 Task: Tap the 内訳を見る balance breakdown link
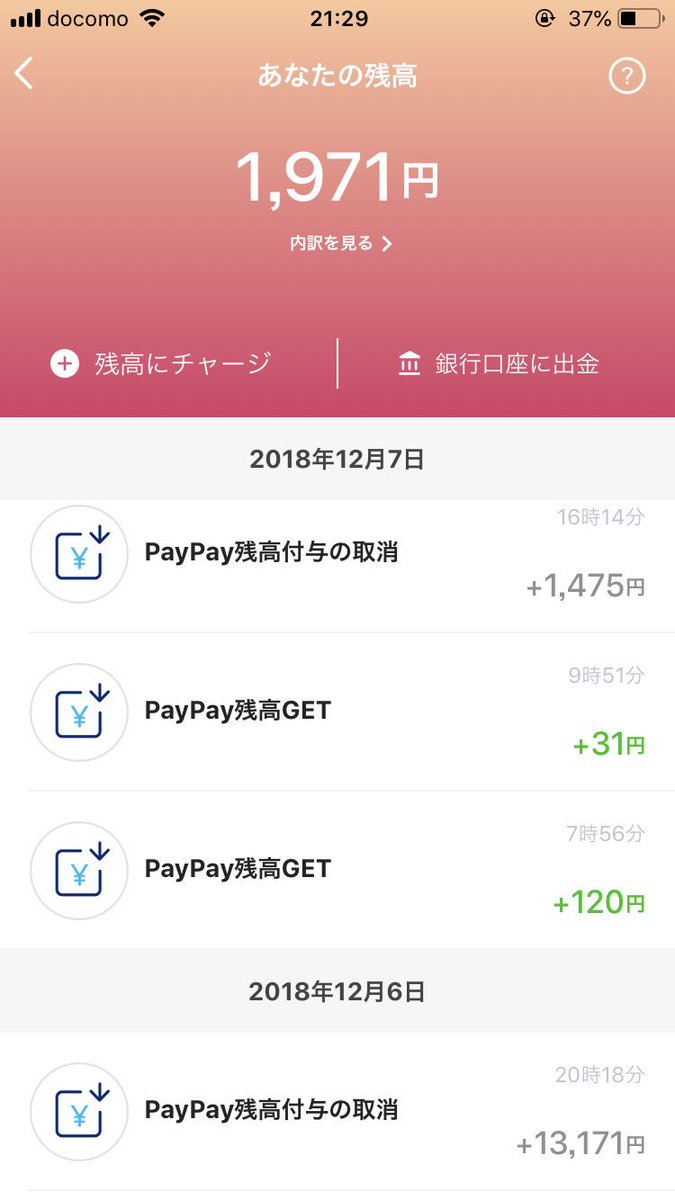point(341,243)
